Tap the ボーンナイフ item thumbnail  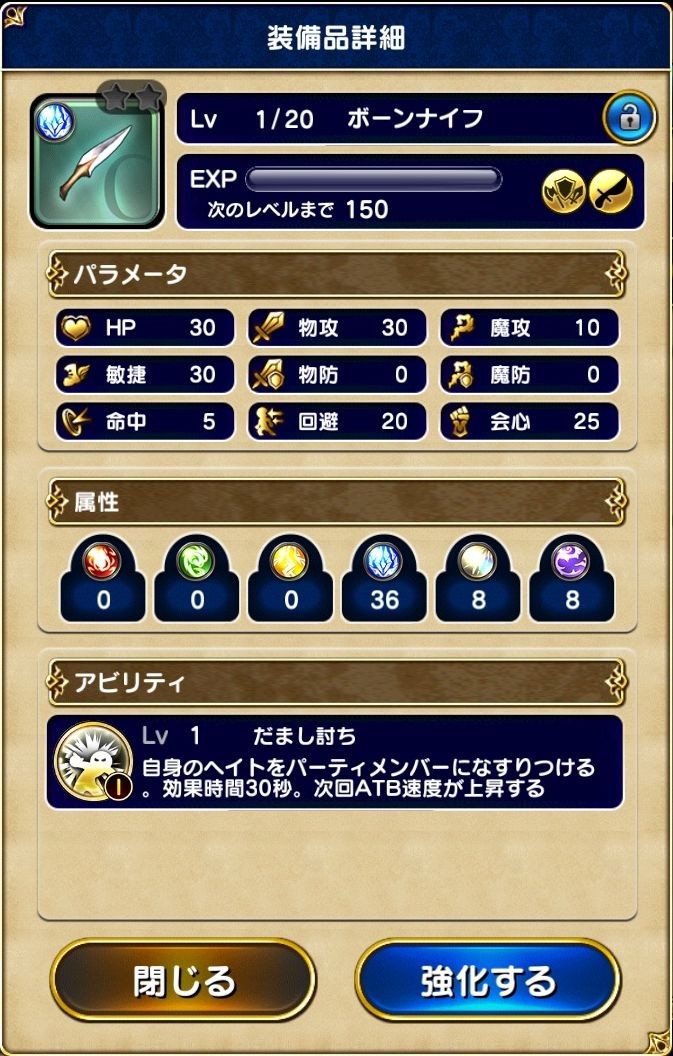tap(97, 160)
